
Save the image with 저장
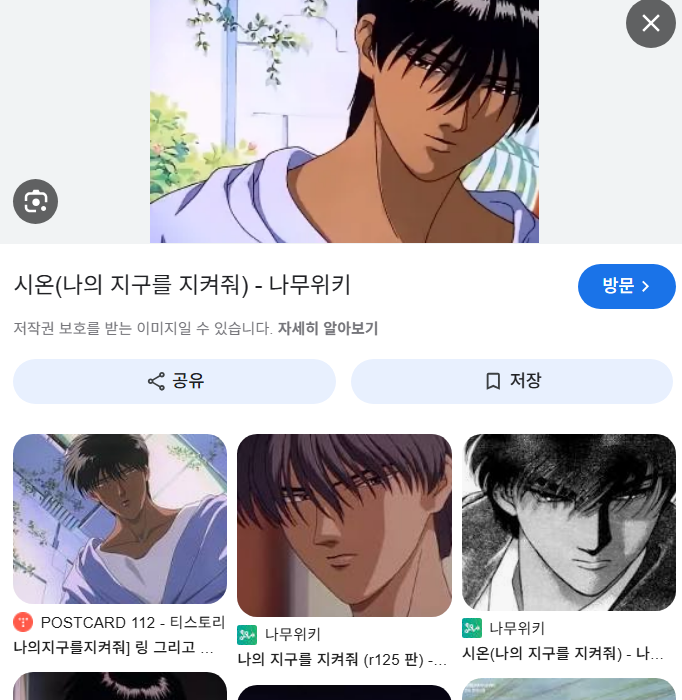(x=512, y=381)
